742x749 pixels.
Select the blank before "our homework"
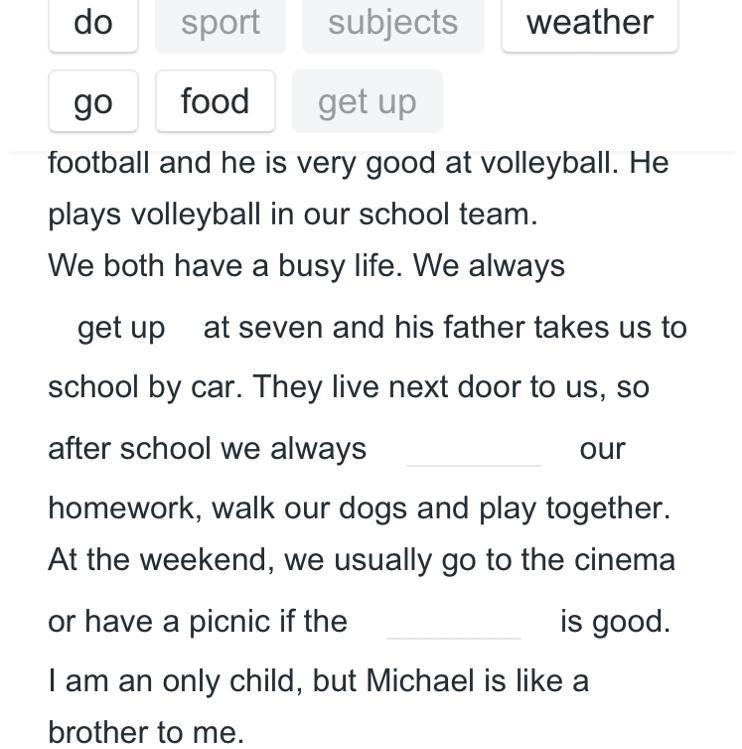473,449
